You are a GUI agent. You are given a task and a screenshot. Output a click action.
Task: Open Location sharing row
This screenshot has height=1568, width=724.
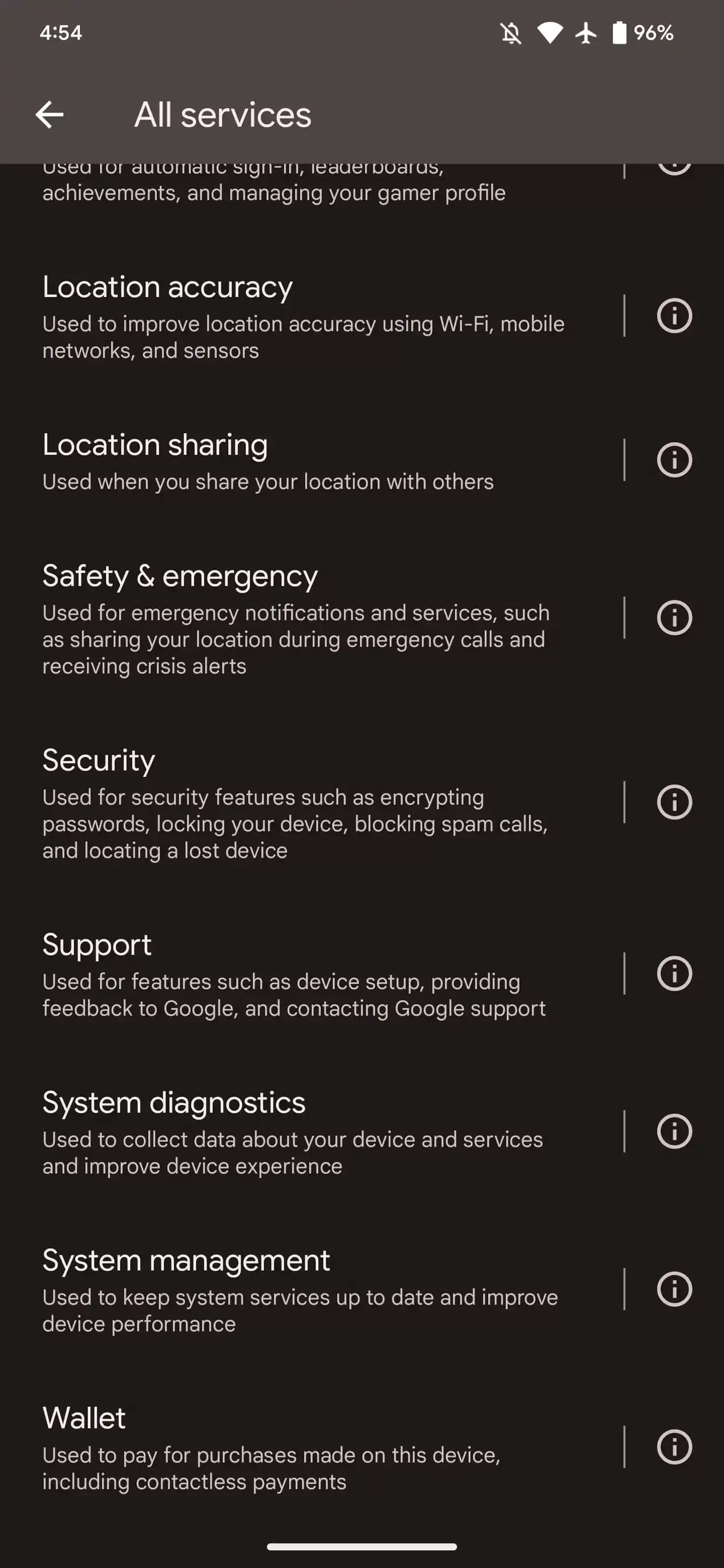305,461
